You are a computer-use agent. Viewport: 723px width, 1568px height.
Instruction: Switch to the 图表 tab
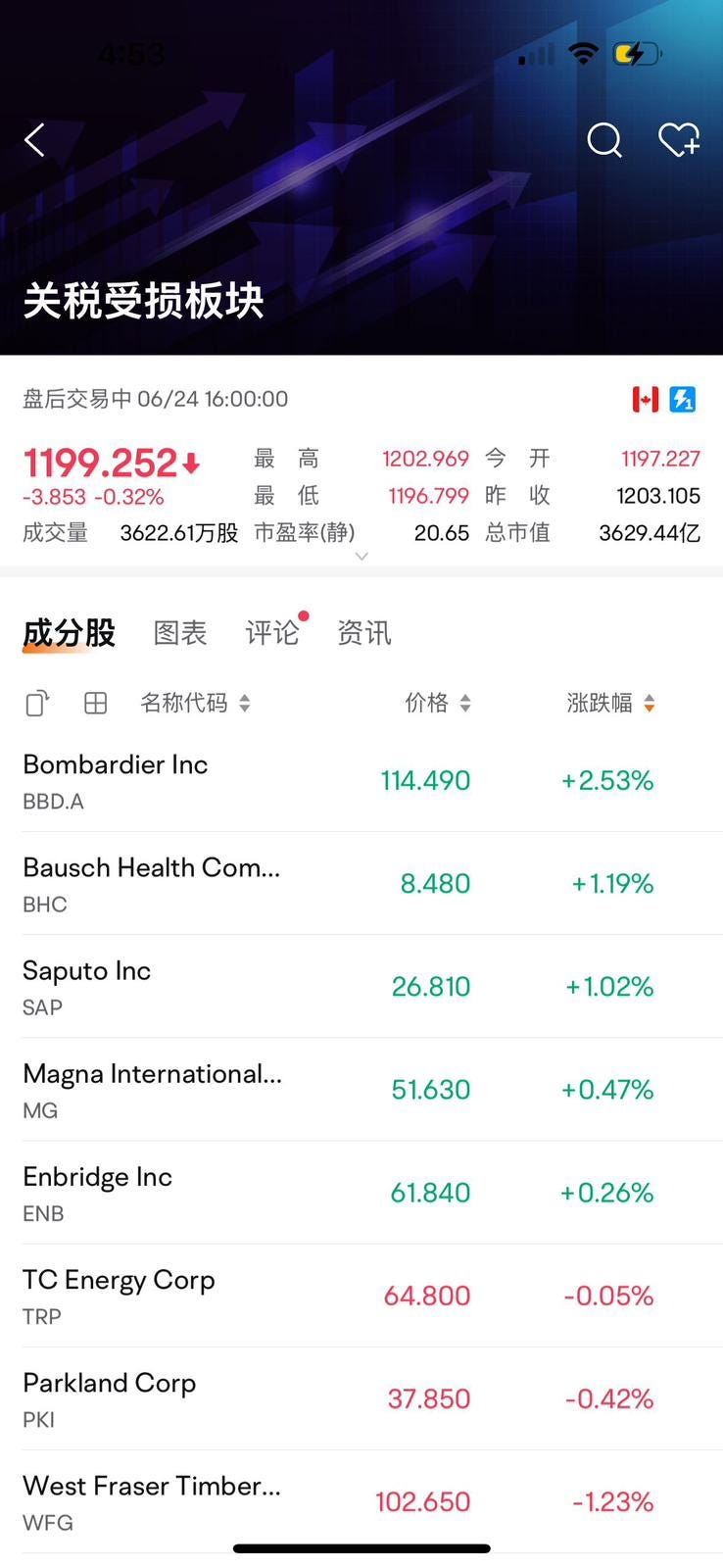coord(180,633)
